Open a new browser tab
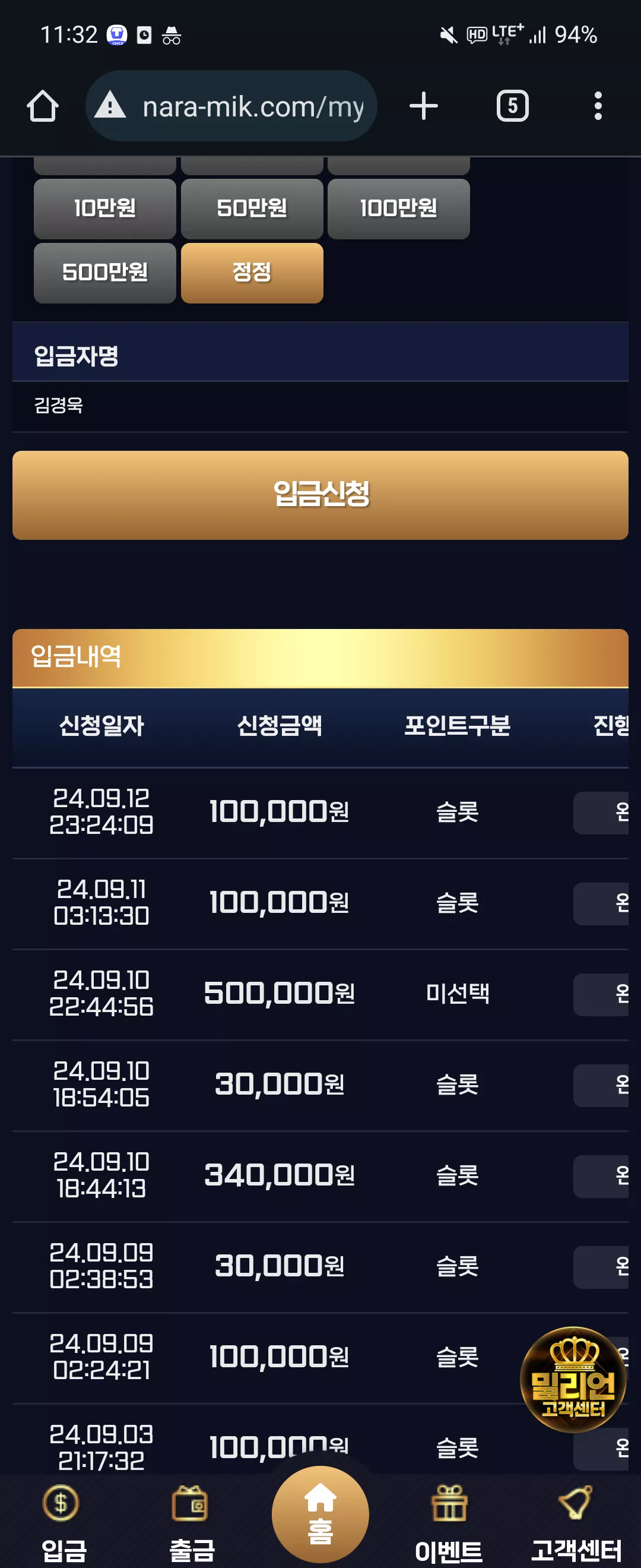This screenshot has height=1568, width=641. pos(423,106)
